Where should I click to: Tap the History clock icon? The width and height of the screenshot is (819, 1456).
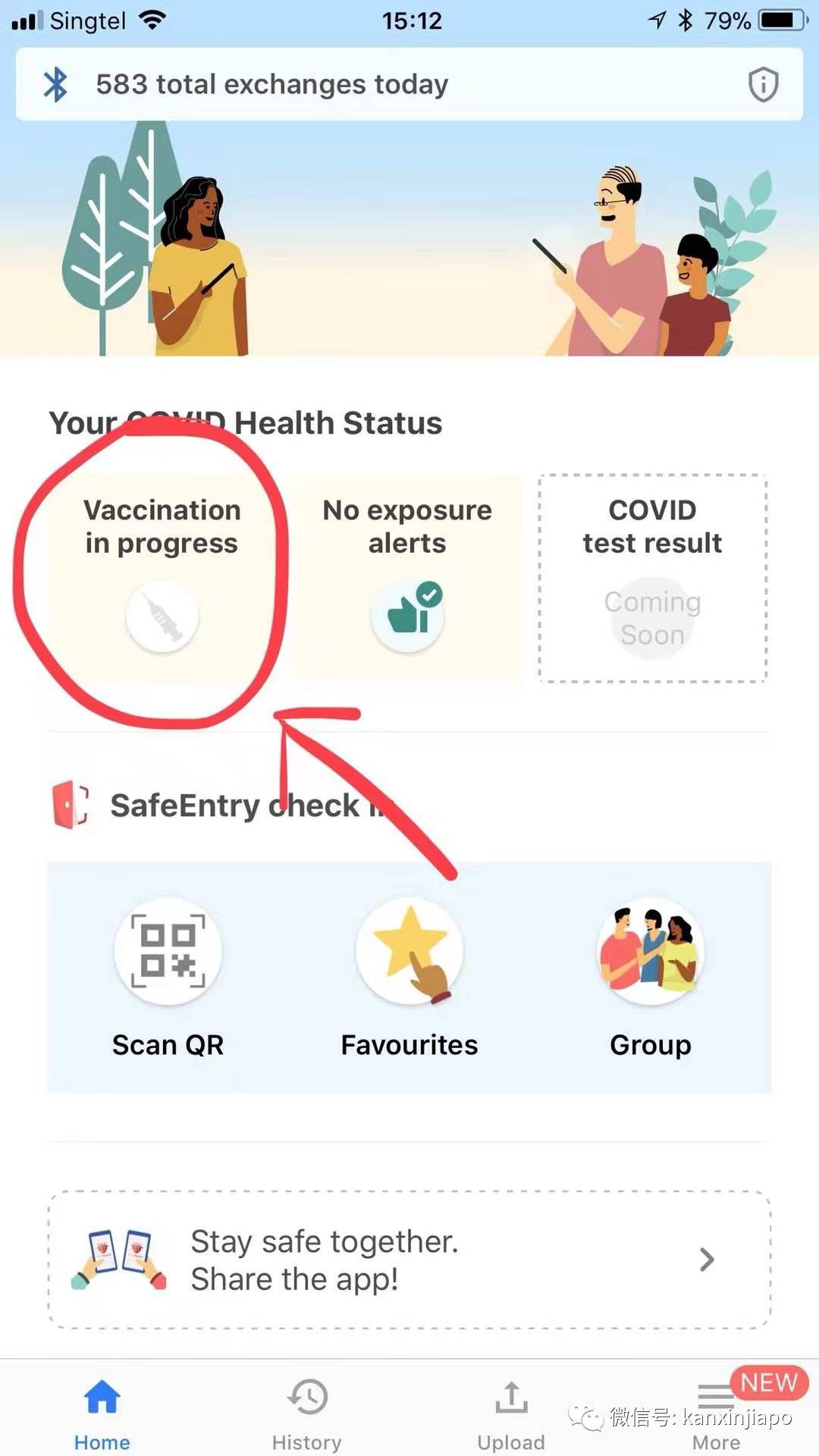tap(307, 1395)
